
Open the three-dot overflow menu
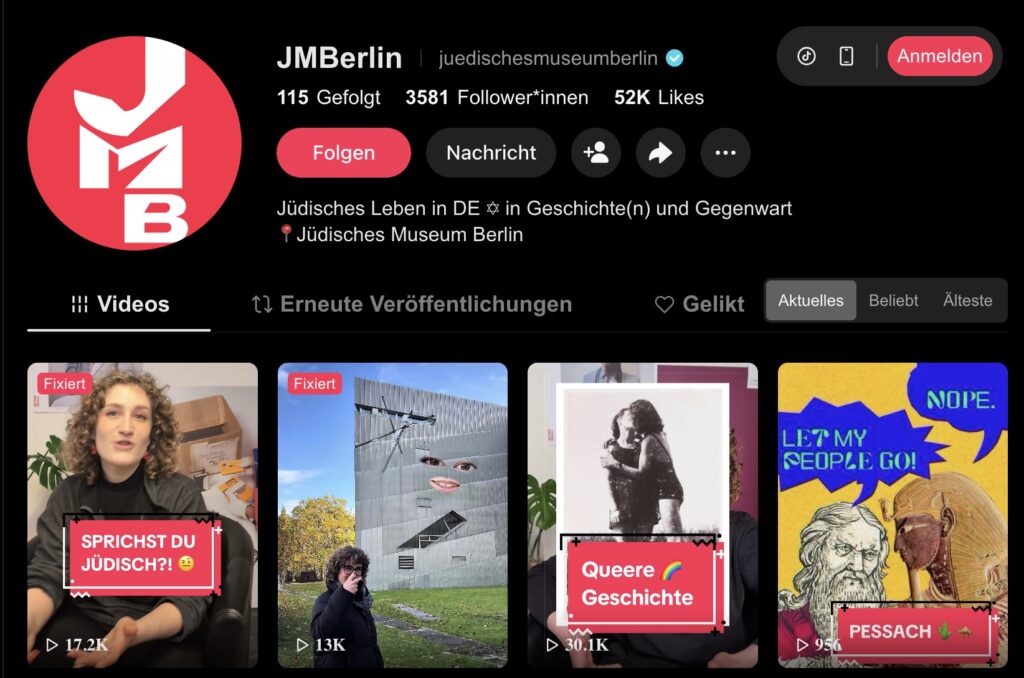[x=725, y=153]
